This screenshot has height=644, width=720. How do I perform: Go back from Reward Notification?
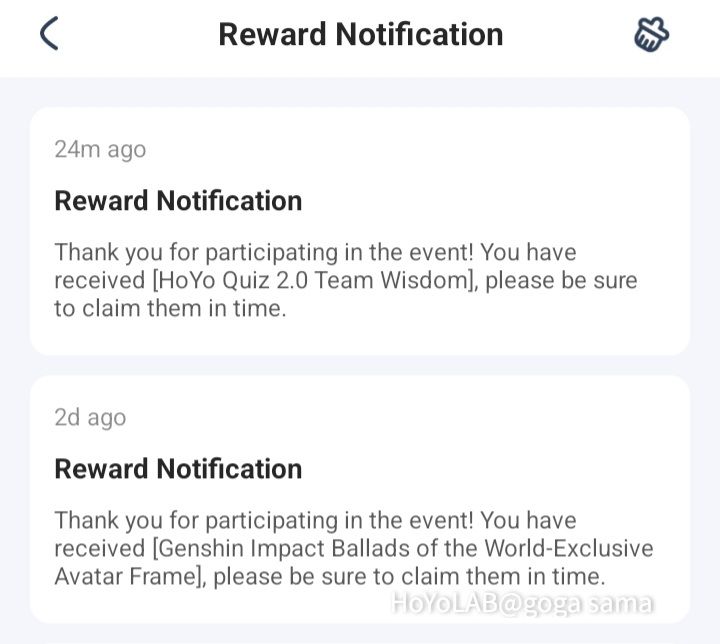pos(50,34)
